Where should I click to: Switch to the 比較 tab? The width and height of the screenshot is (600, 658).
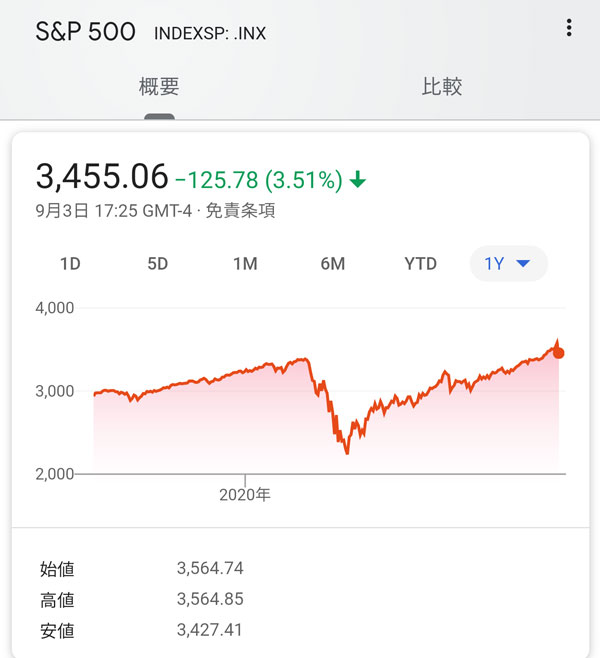point(442,86)
